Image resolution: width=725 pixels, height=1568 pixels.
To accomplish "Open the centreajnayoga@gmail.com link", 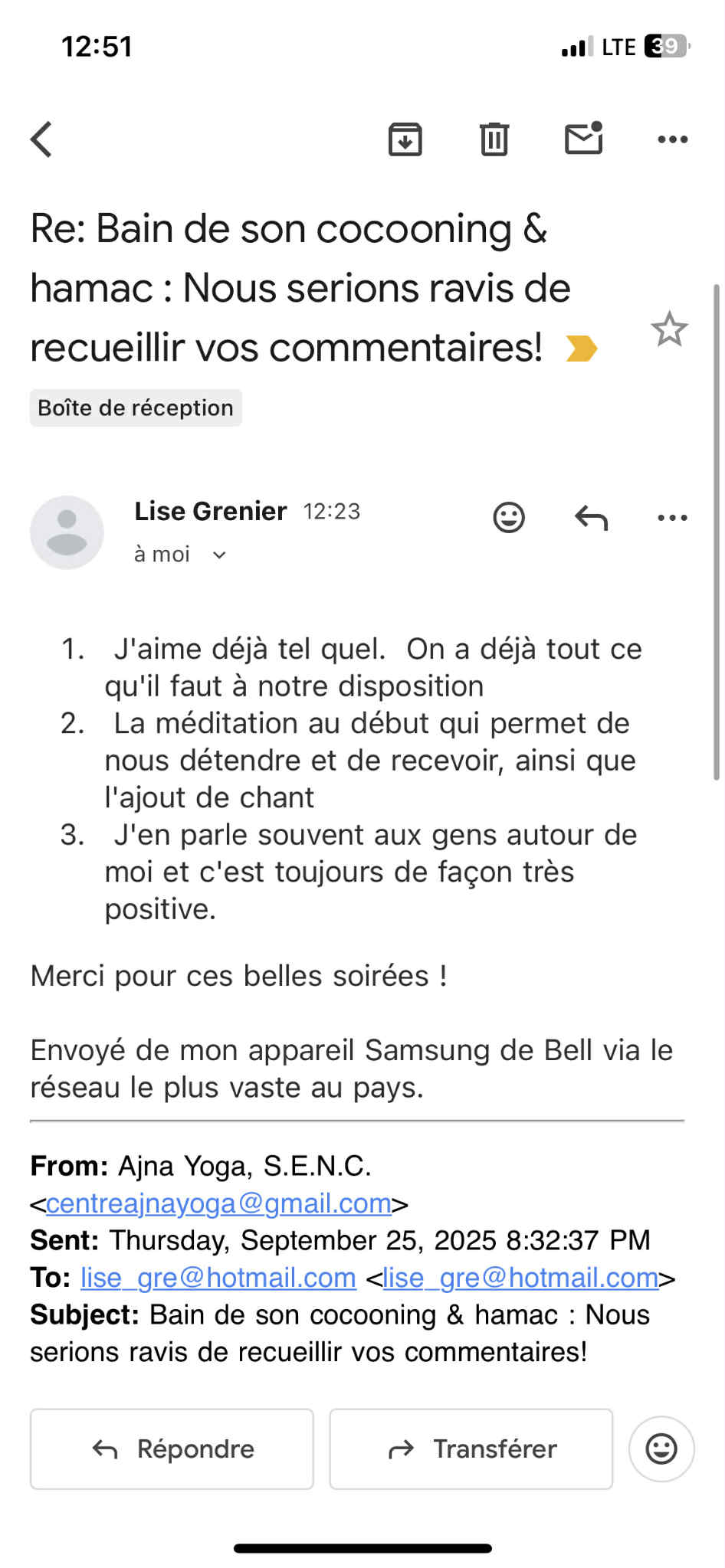I will coord(218,1203).
